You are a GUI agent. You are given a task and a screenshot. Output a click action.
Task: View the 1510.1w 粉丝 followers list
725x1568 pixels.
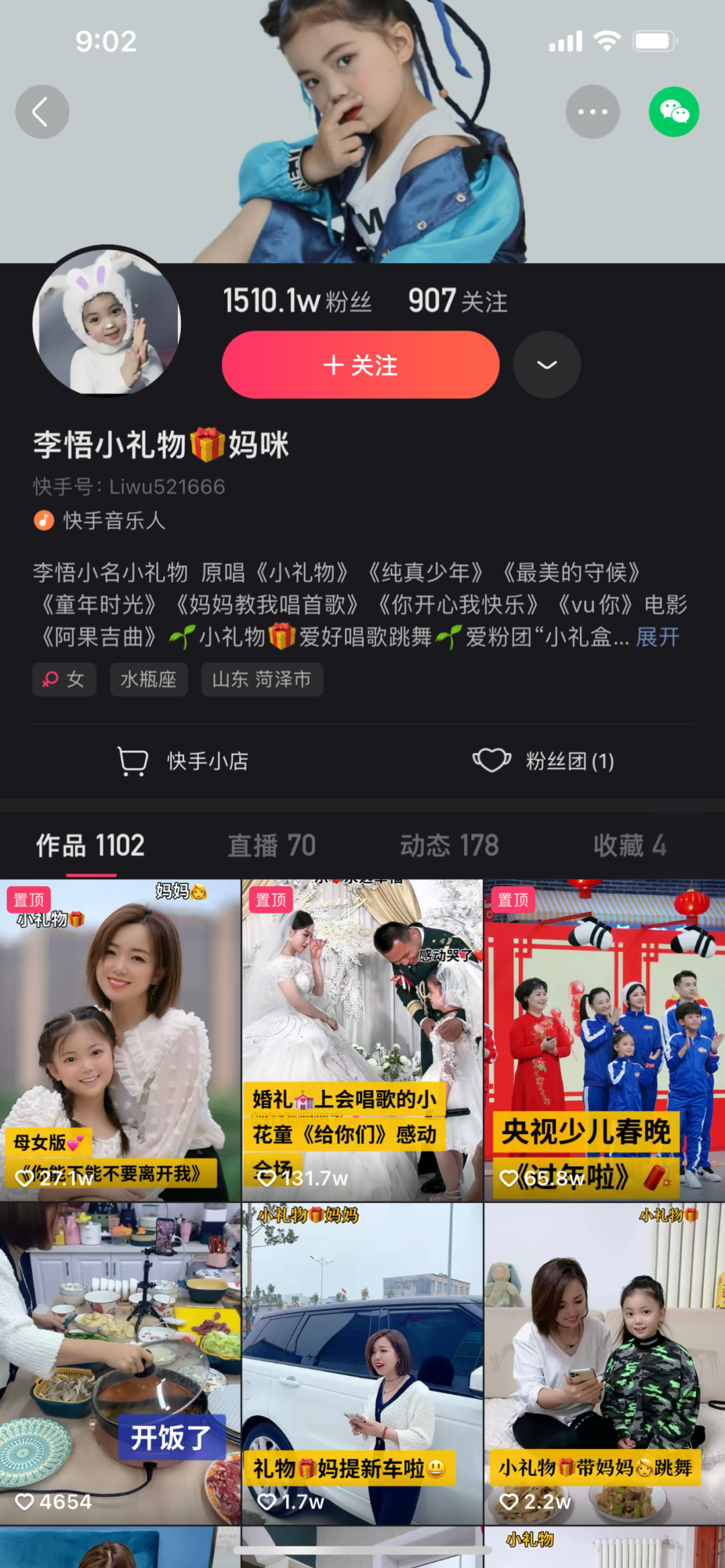297,301
